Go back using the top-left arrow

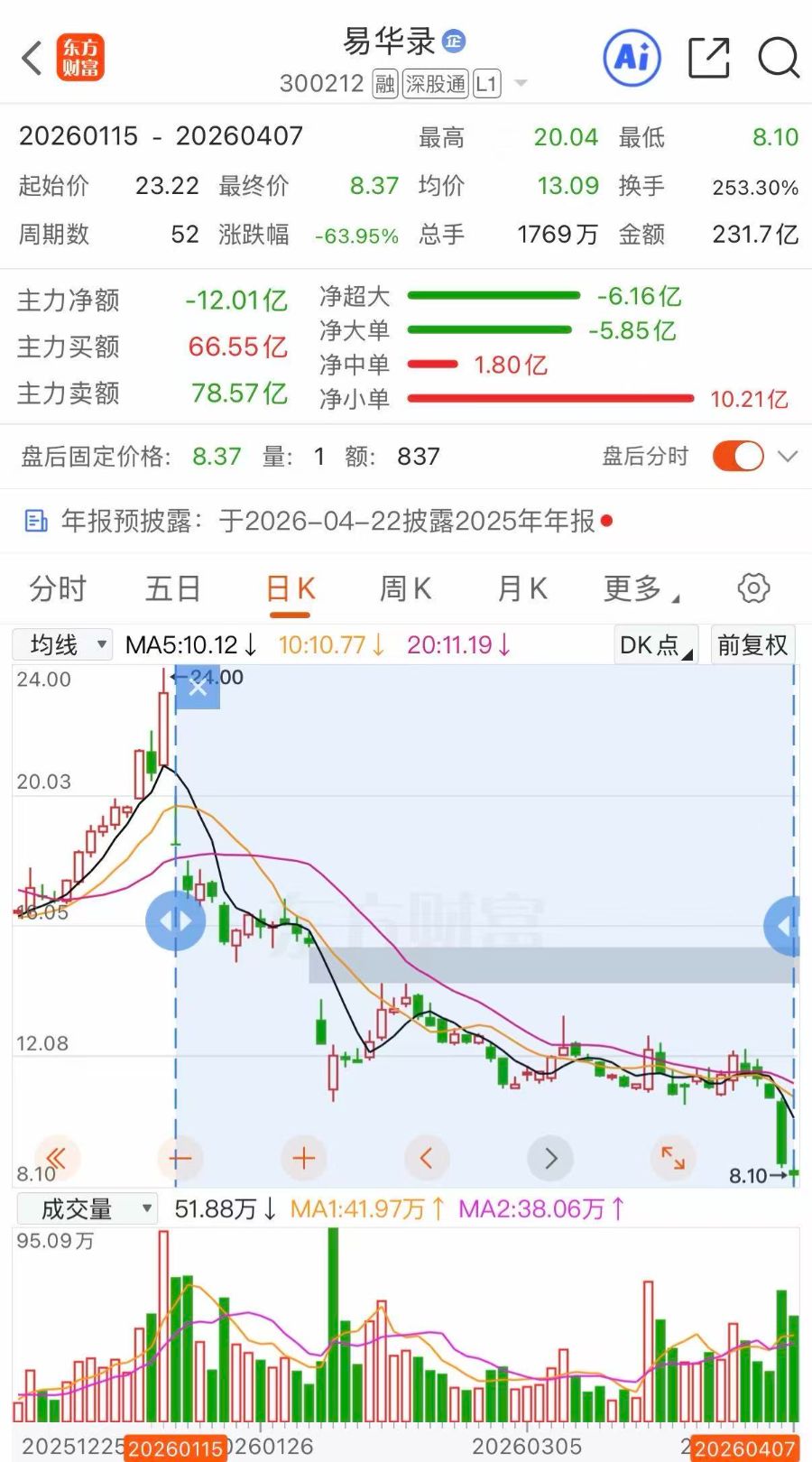32,59
